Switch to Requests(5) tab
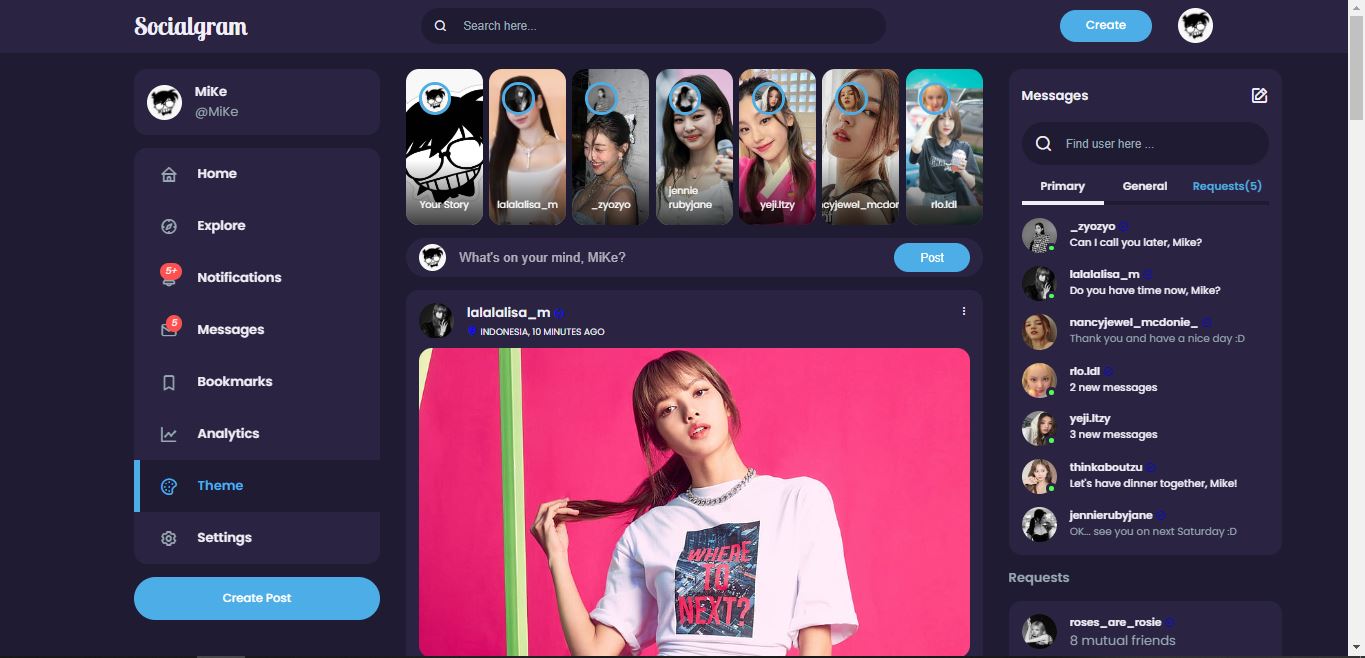The height and width of the screenshot is (658, 1365). coord(1227,187)
